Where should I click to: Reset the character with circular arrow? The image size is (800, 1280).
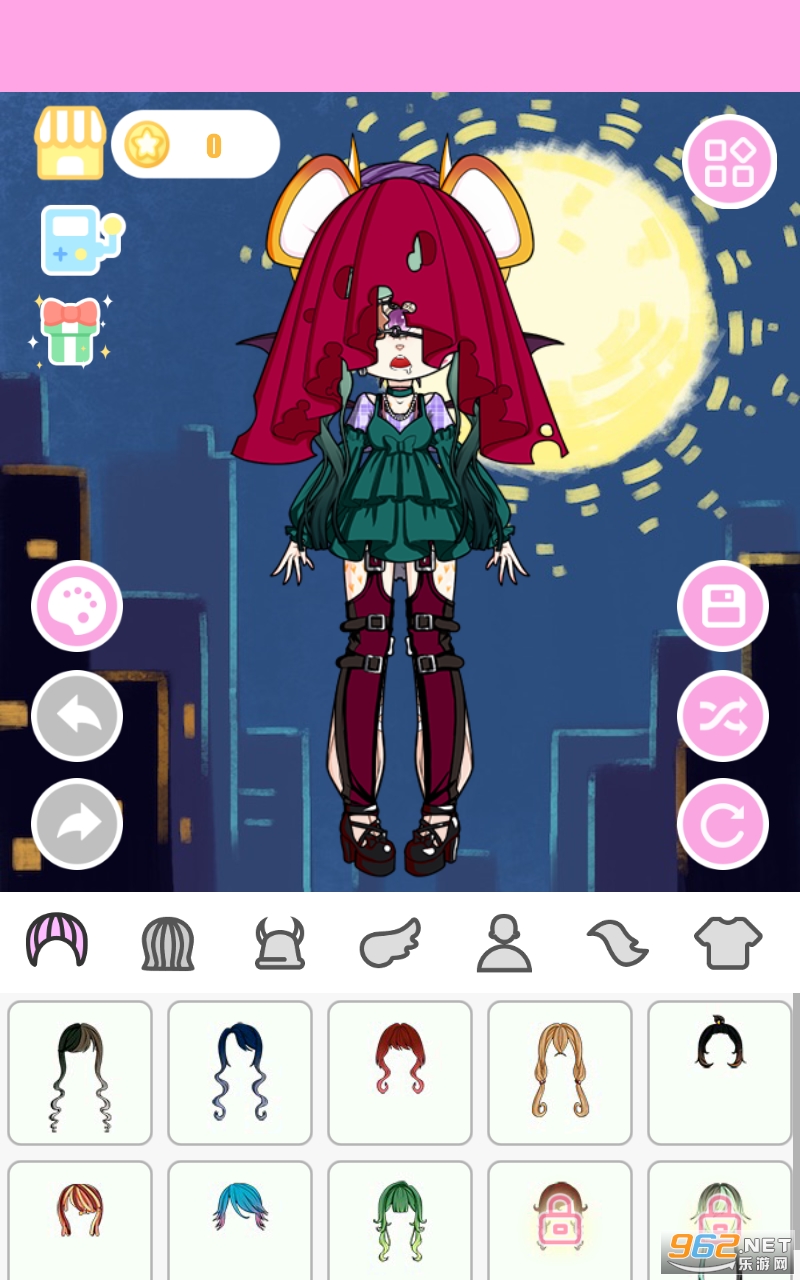(723, 824)
